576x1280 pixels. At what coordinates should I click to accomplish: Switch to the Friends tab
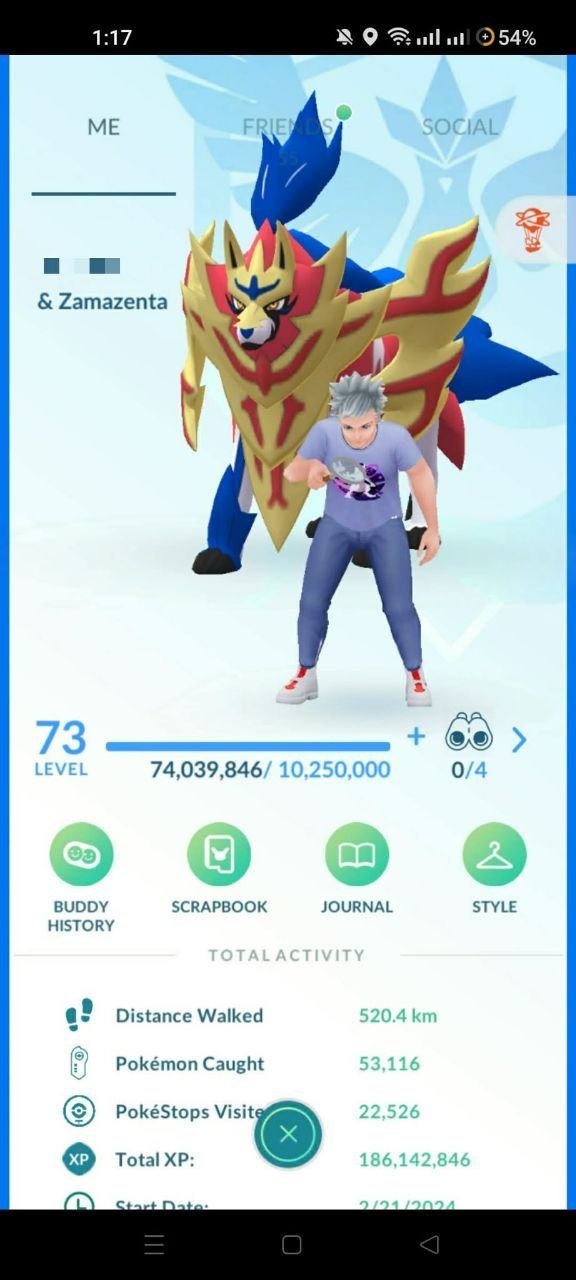pyautogui.click(x=287, y=127)
